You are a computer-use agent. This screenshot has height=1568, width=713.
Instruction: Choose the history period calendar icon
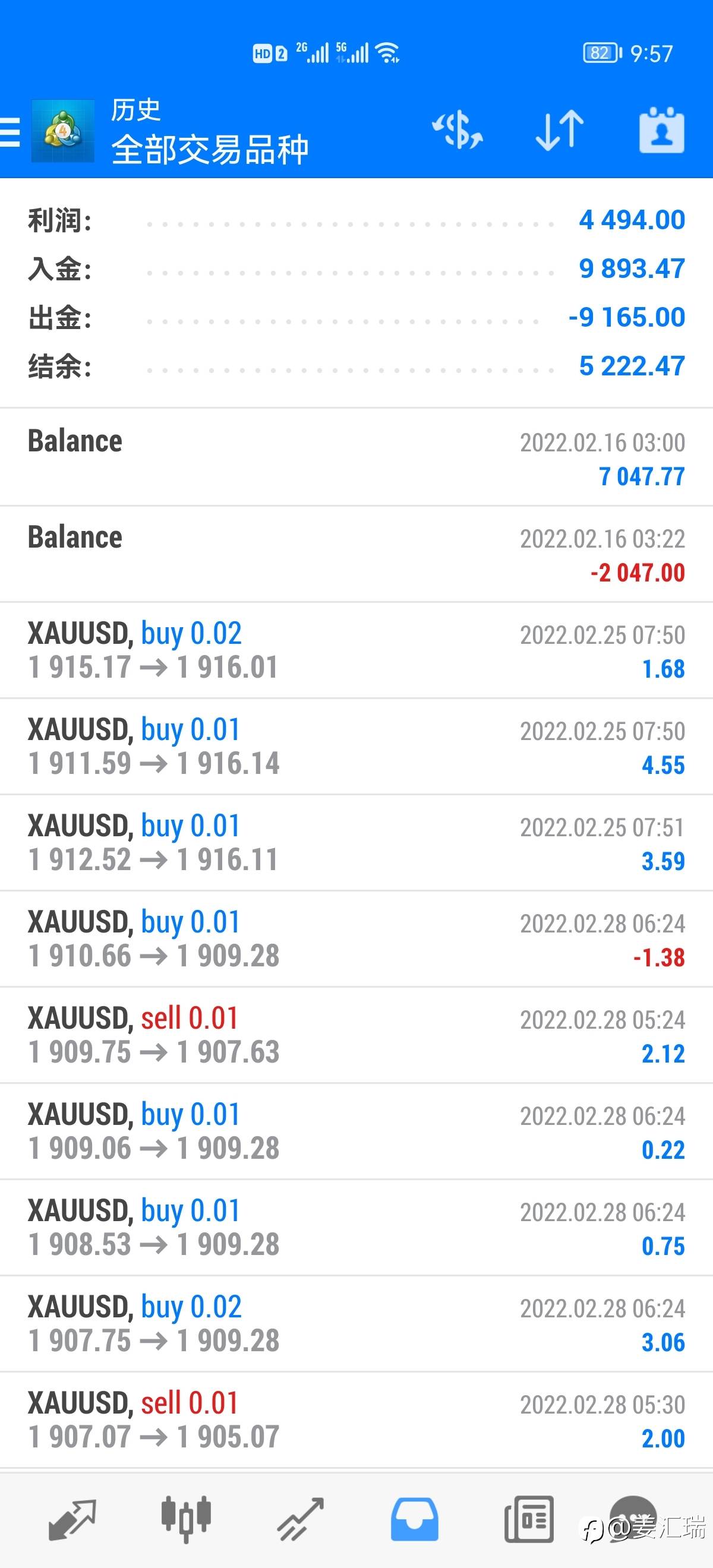click(x=662, y=130)
